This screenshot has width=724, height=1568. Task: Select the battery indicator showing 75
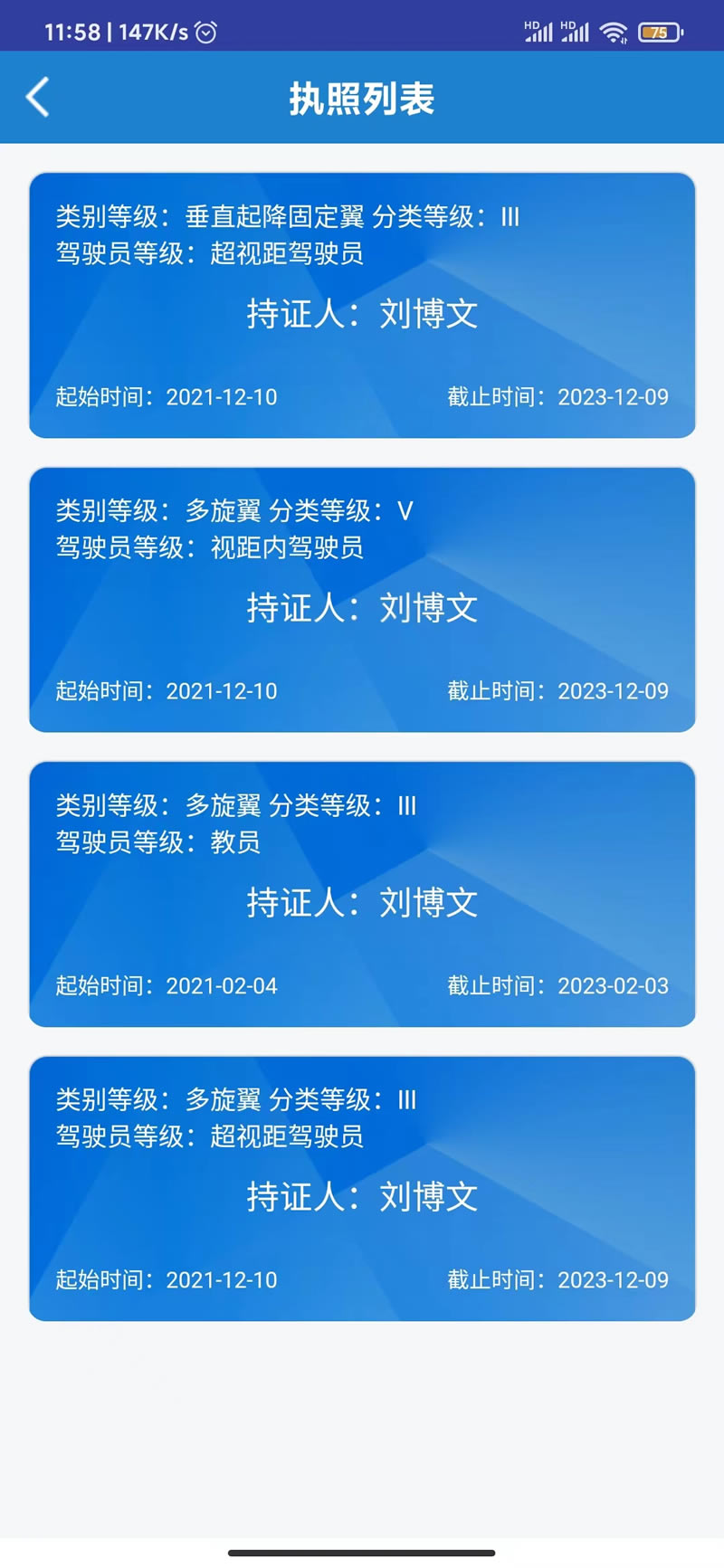(662, 31)
